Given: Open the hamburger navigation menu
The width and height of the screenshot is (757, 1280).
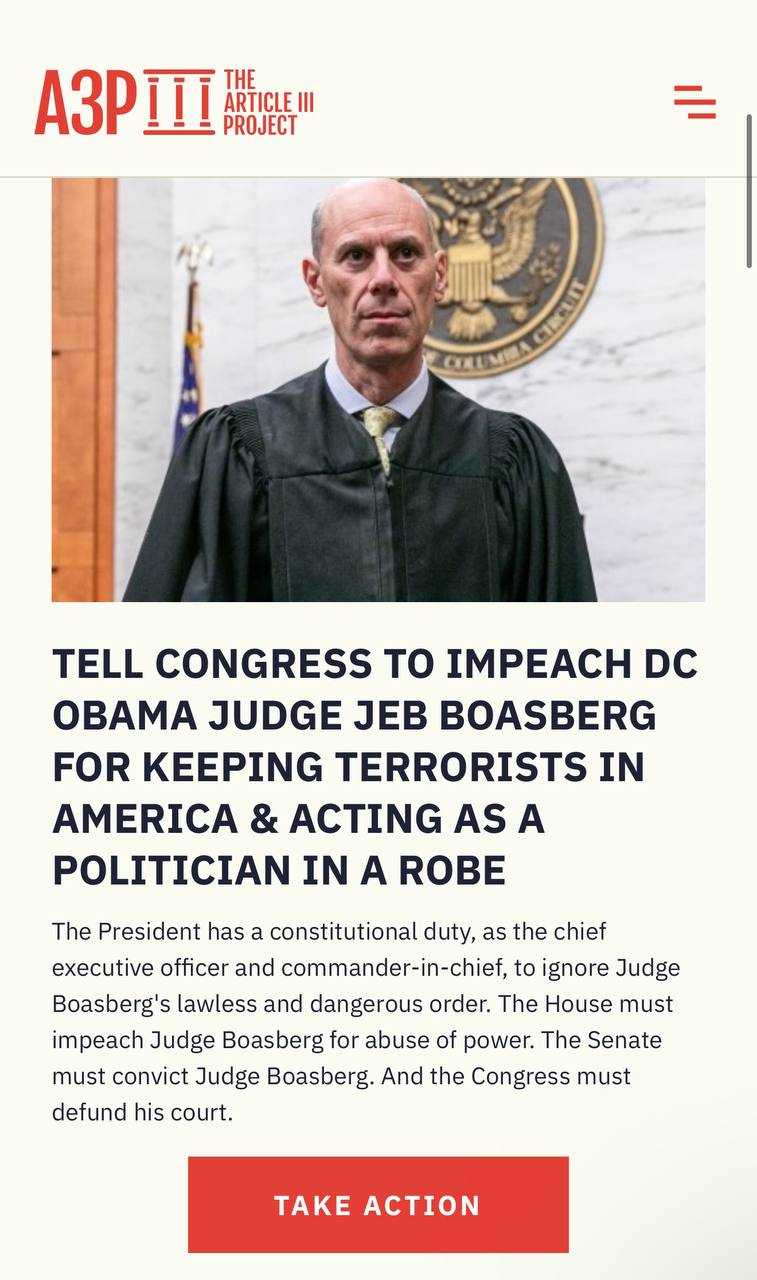Looking at the screenshot, I should click(x=695, y=102).
